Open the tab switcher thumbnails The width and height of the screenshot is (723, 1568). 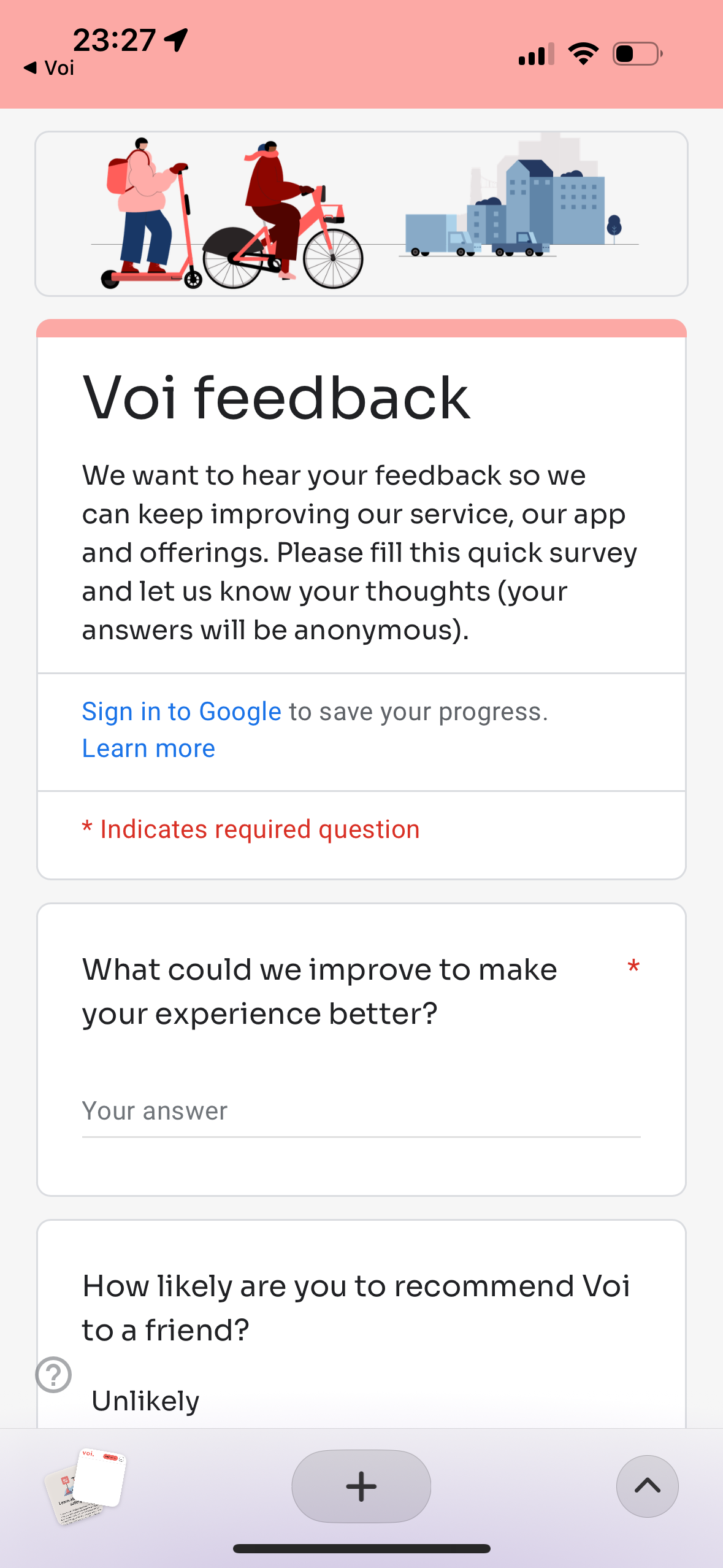click(85, 1486)
